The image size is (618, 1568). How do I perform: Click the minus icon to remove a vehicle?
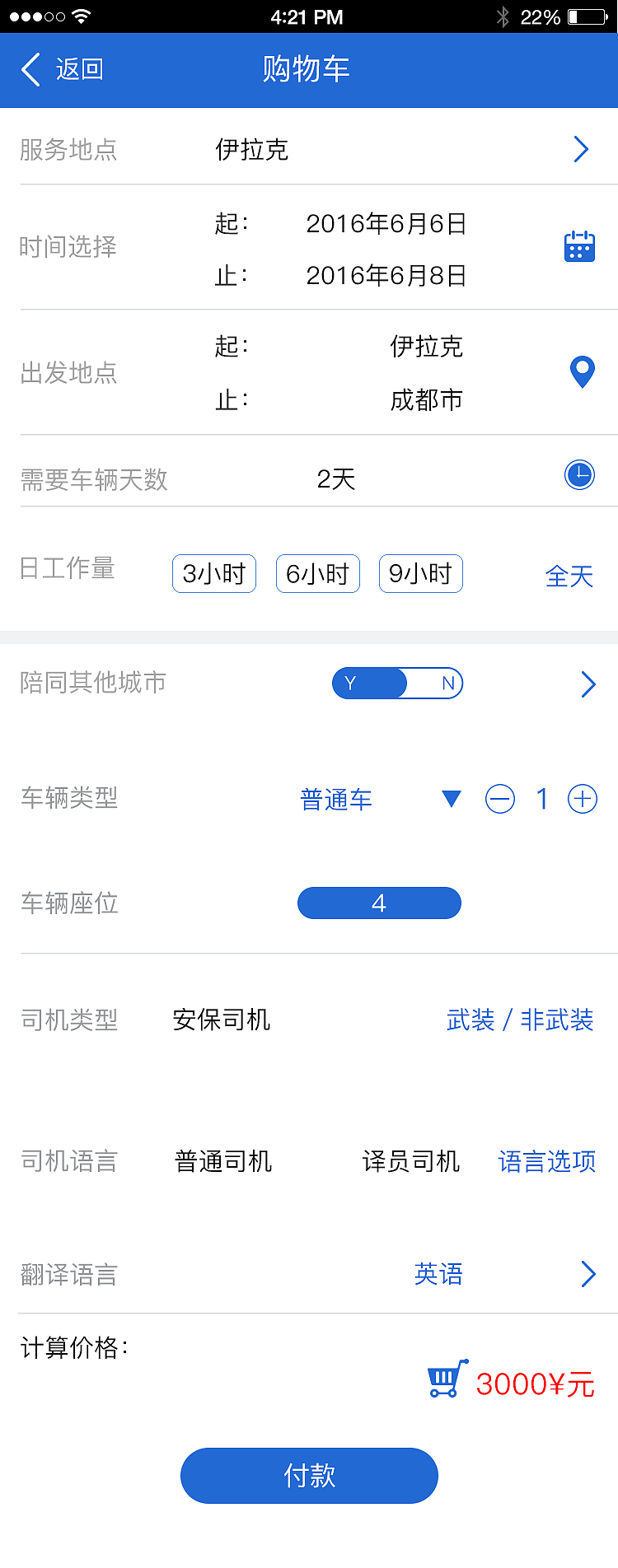pos(500,798)
